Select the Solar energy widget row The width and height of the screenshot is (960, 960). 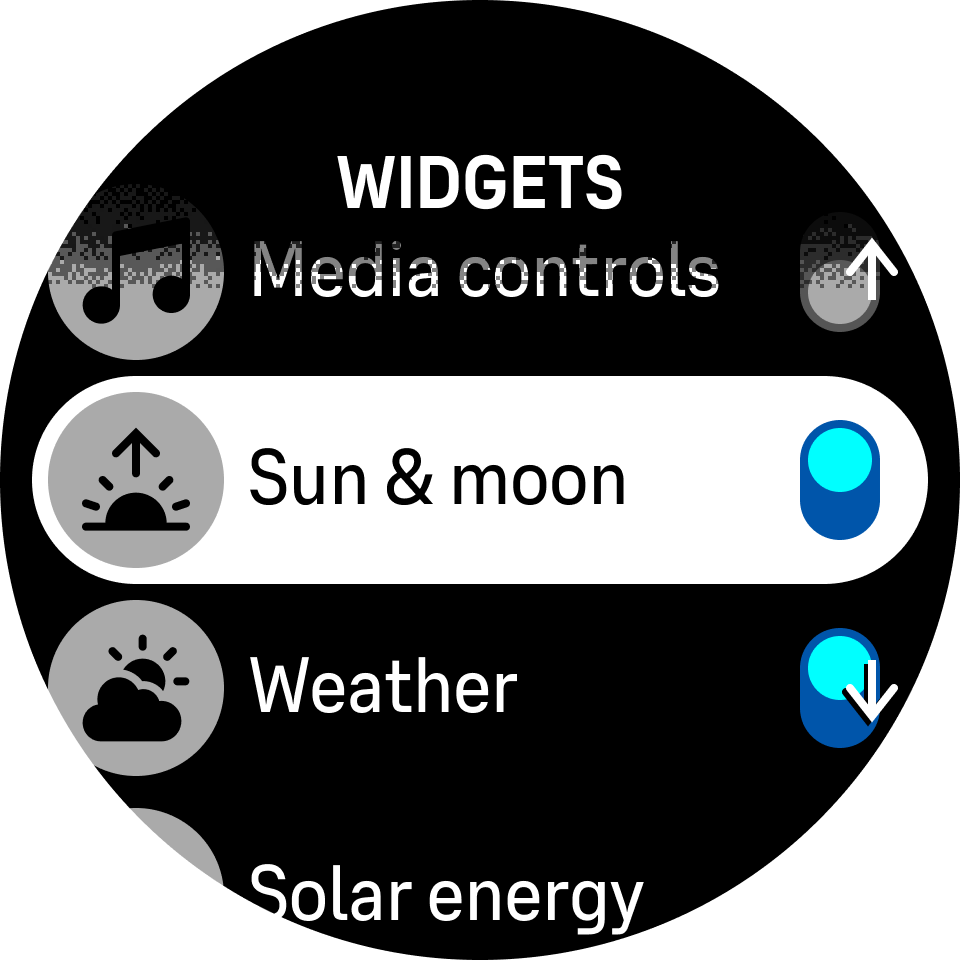(x=445, y=893)
